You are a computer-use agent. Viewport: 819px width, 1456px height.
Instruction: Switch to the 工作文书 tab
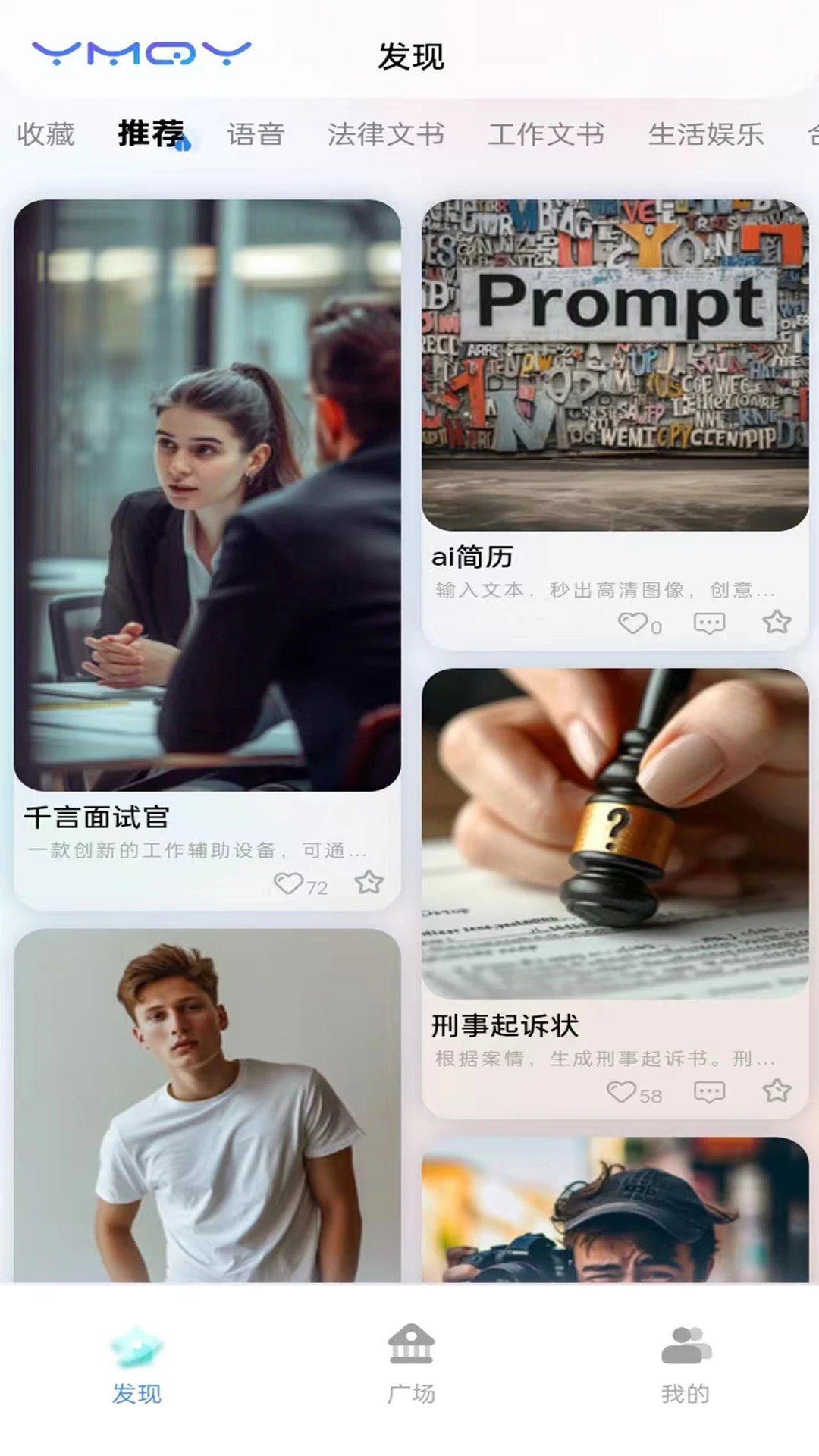point(545,134)
